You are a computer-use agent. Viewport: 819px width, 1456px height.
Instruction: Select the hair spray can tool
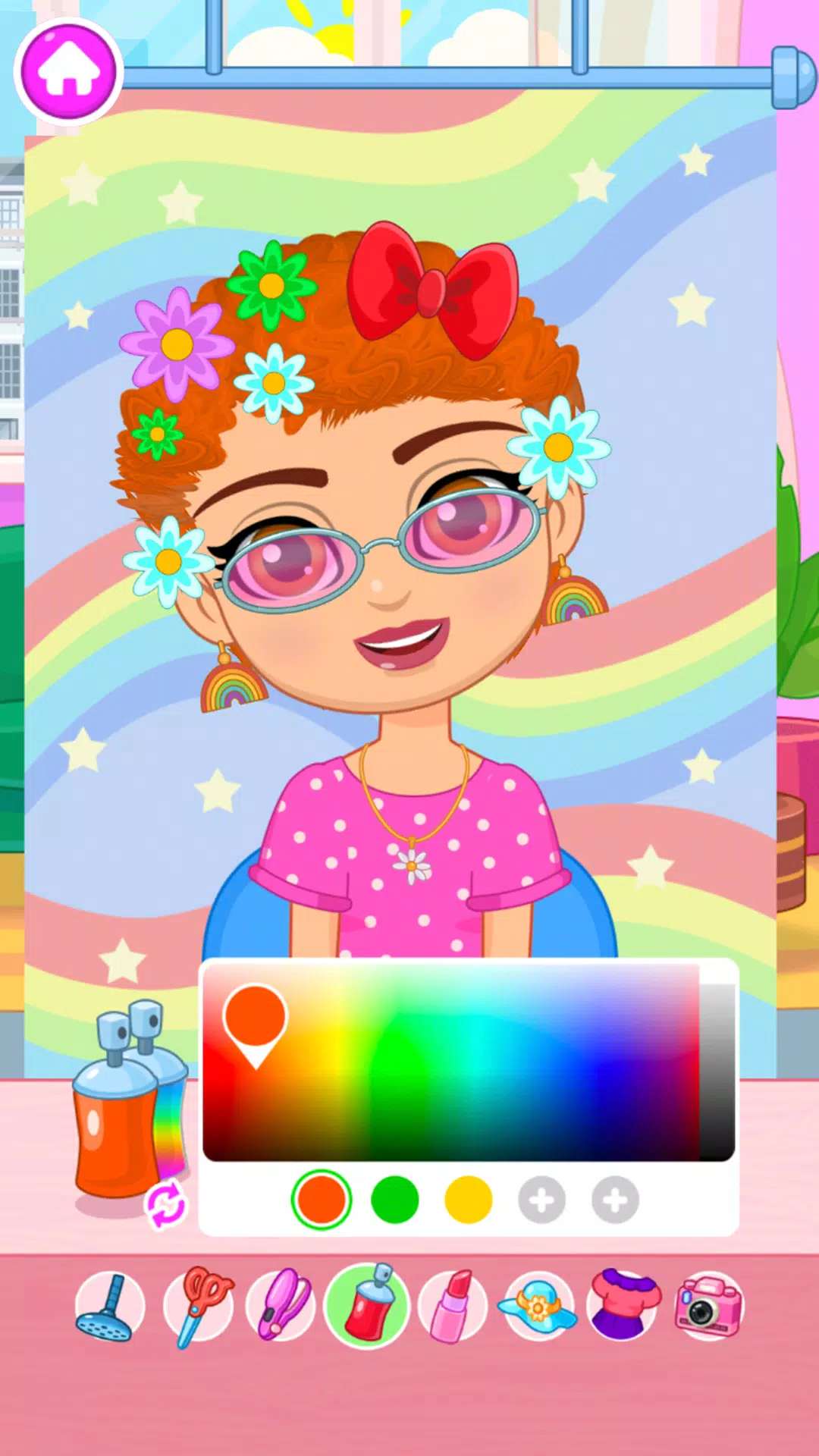point(368,1306)
